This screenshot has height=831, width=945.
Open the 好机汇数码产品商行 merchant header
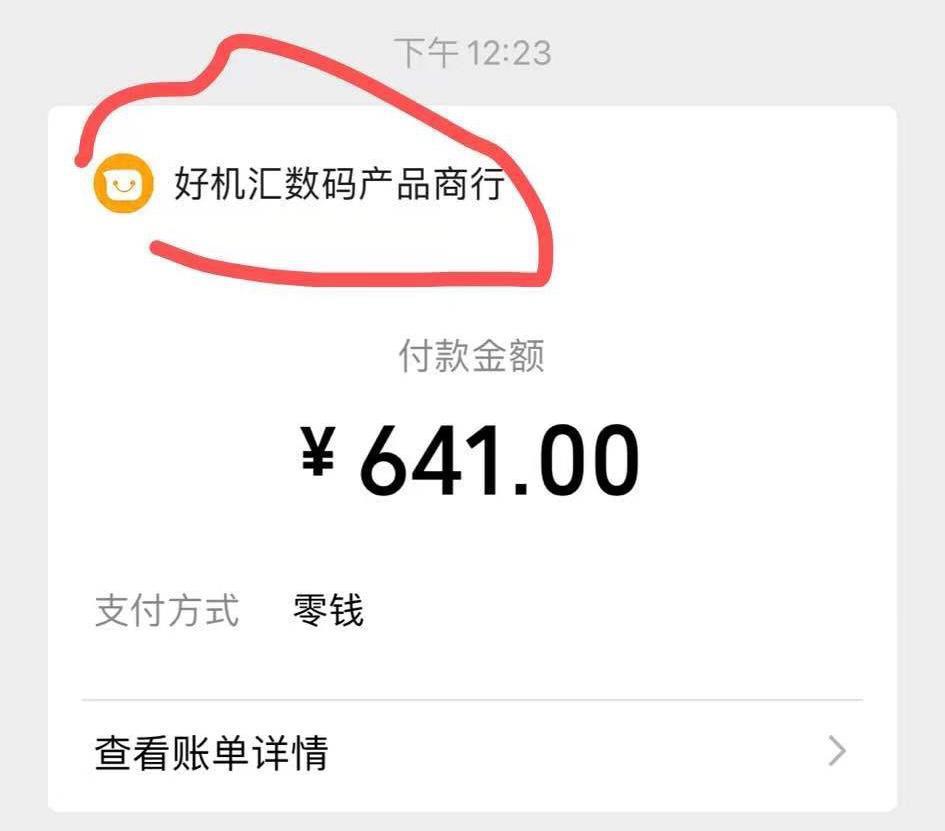(338, 185)
